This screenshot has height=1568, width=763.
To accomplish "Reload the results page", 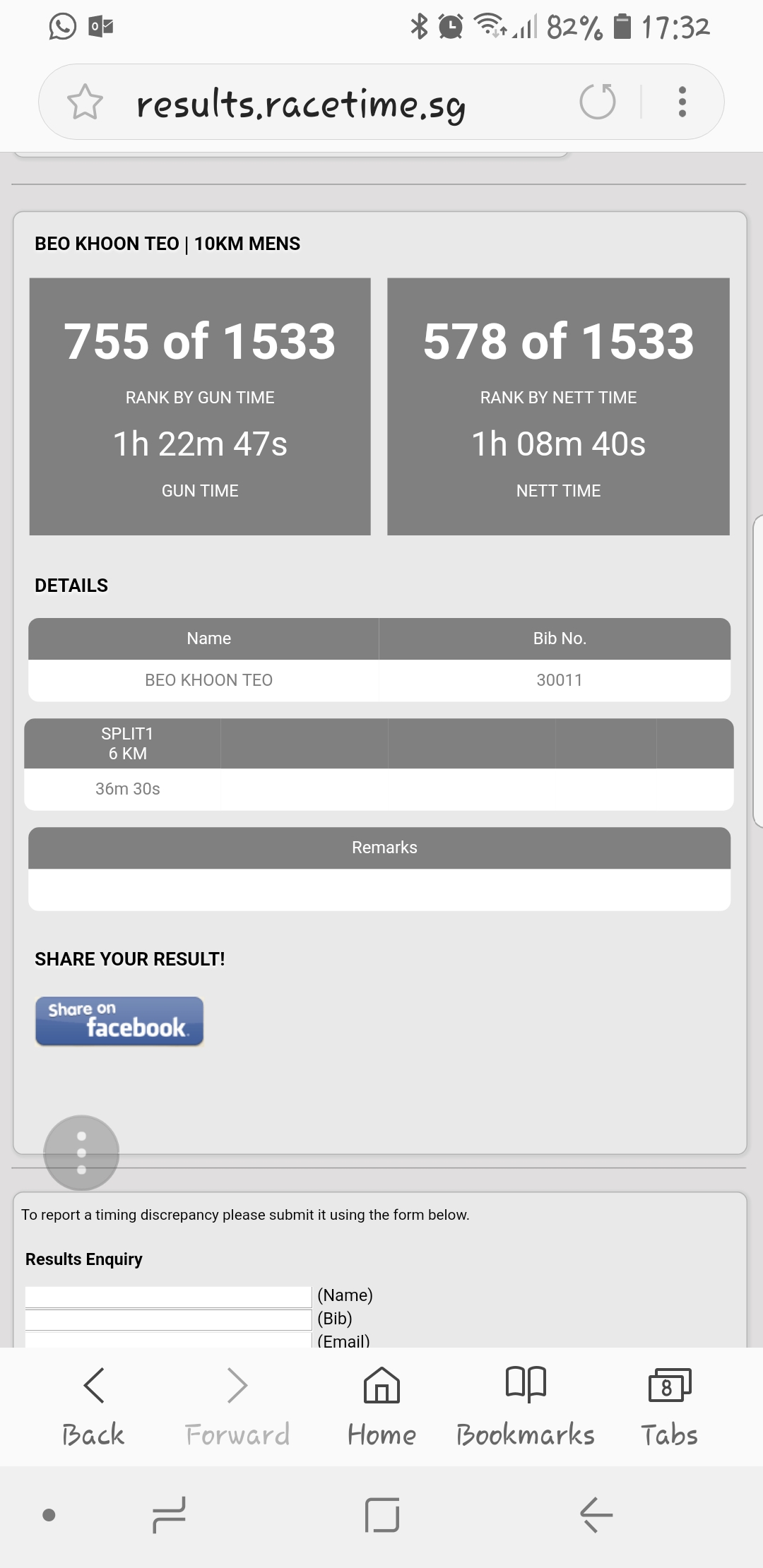I will [598, 102].
